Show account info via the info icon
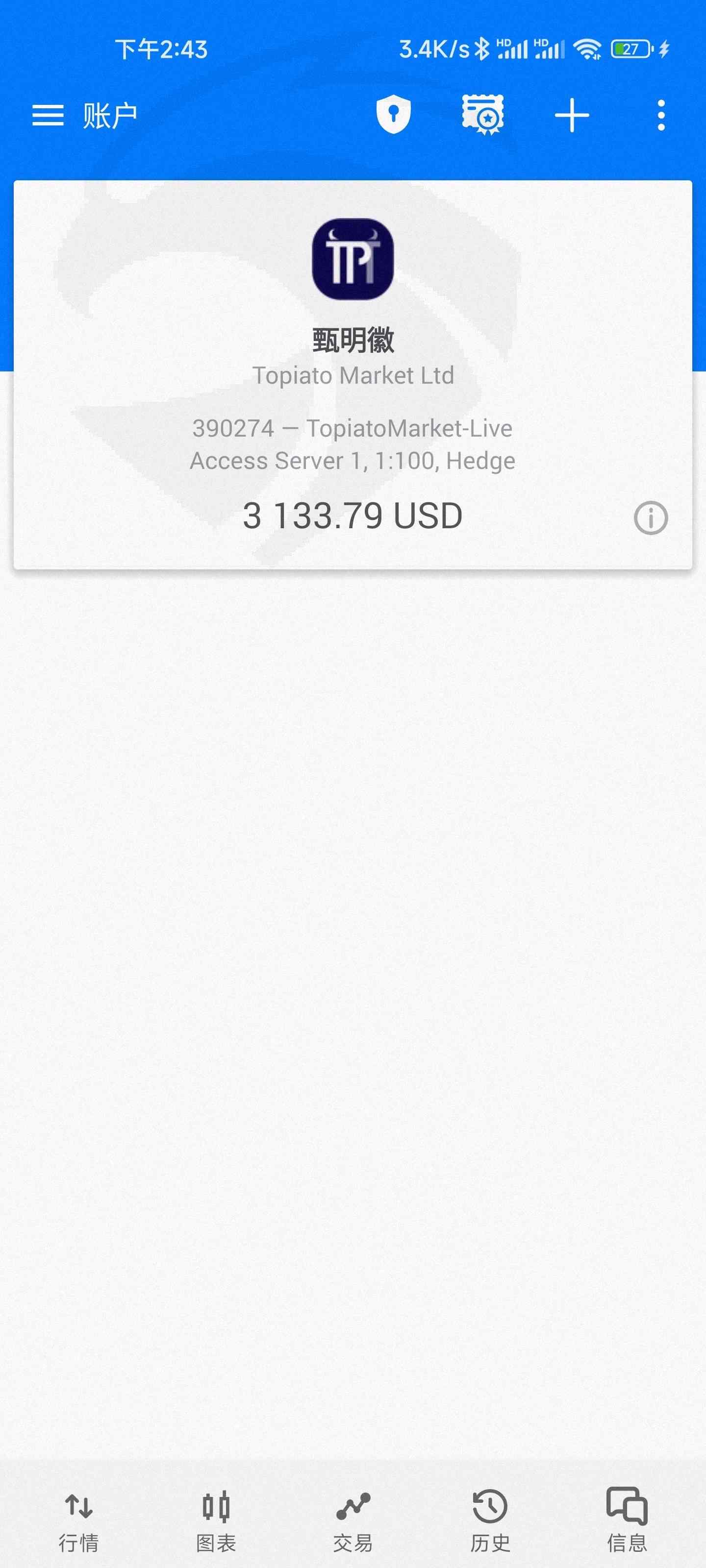This screenshot has width=706, height=1568. pos(651,518)
